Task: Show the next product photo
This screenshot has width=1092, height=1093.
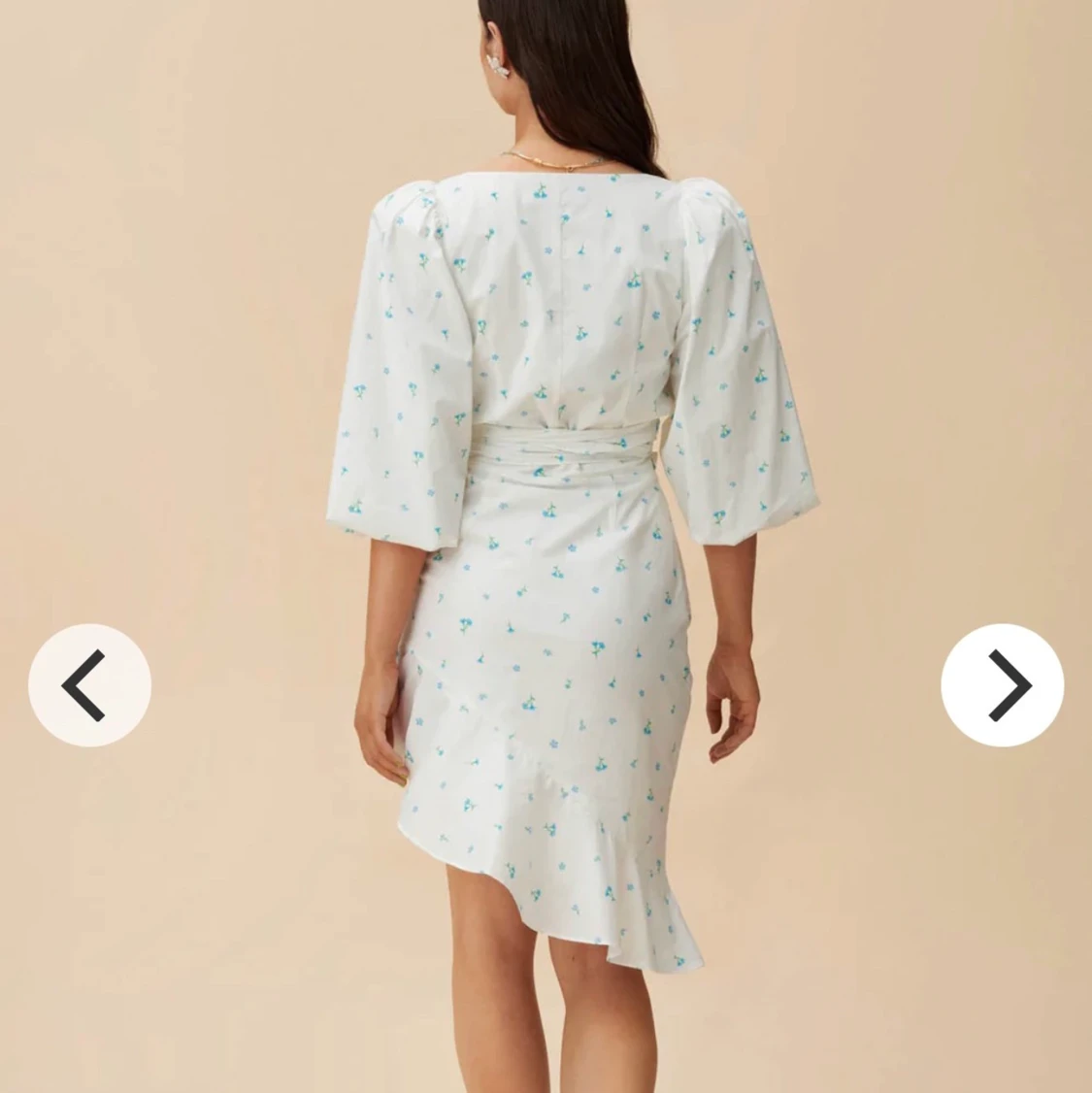Action: pos(1002,685)
